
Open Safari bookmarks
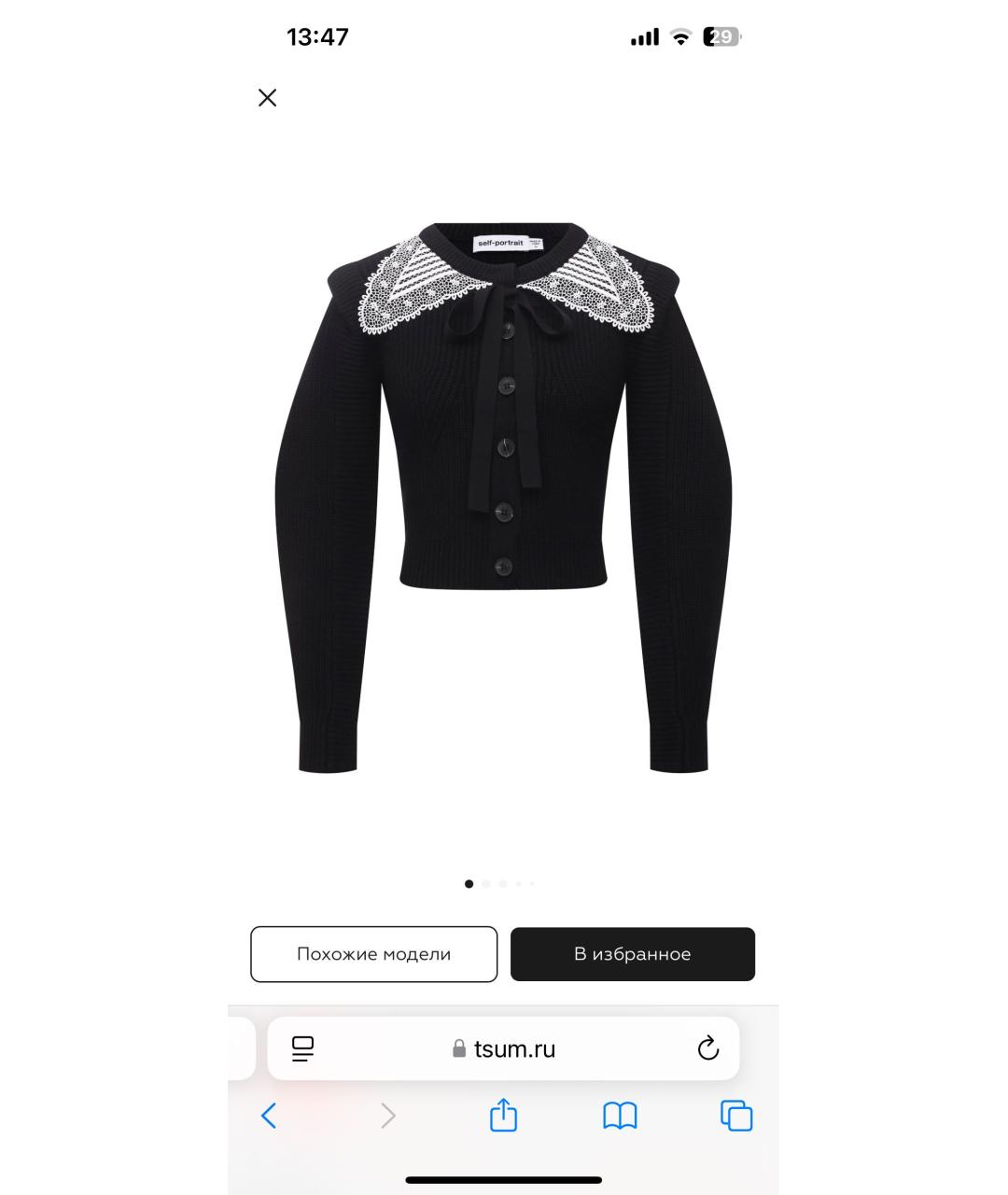click(620, 1116)
